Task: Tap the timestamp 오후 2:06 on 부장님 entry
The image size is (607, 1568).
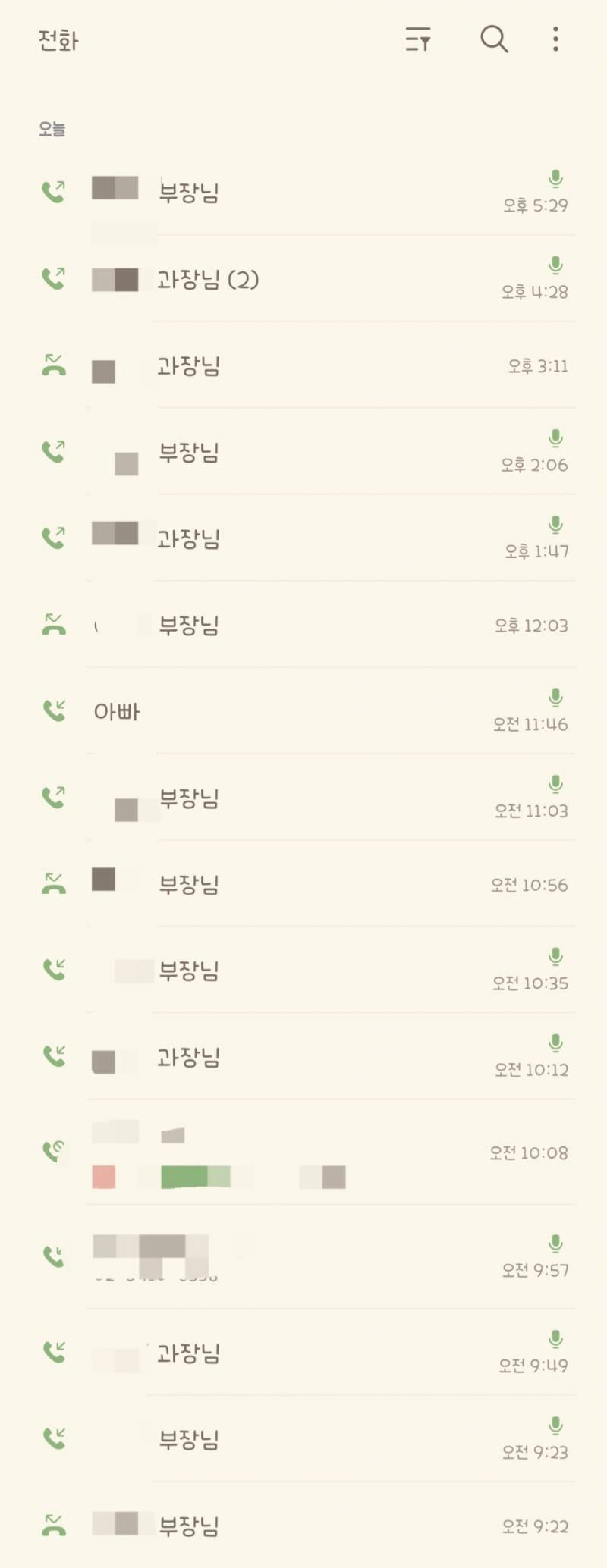Action: click(535, 464)
